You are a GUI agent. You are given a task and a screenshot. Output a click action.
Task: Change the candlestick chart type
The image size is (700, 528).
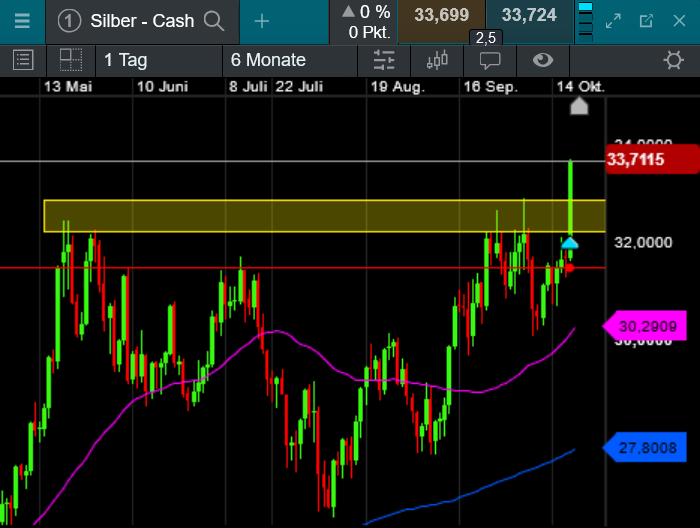coord(437,61)
